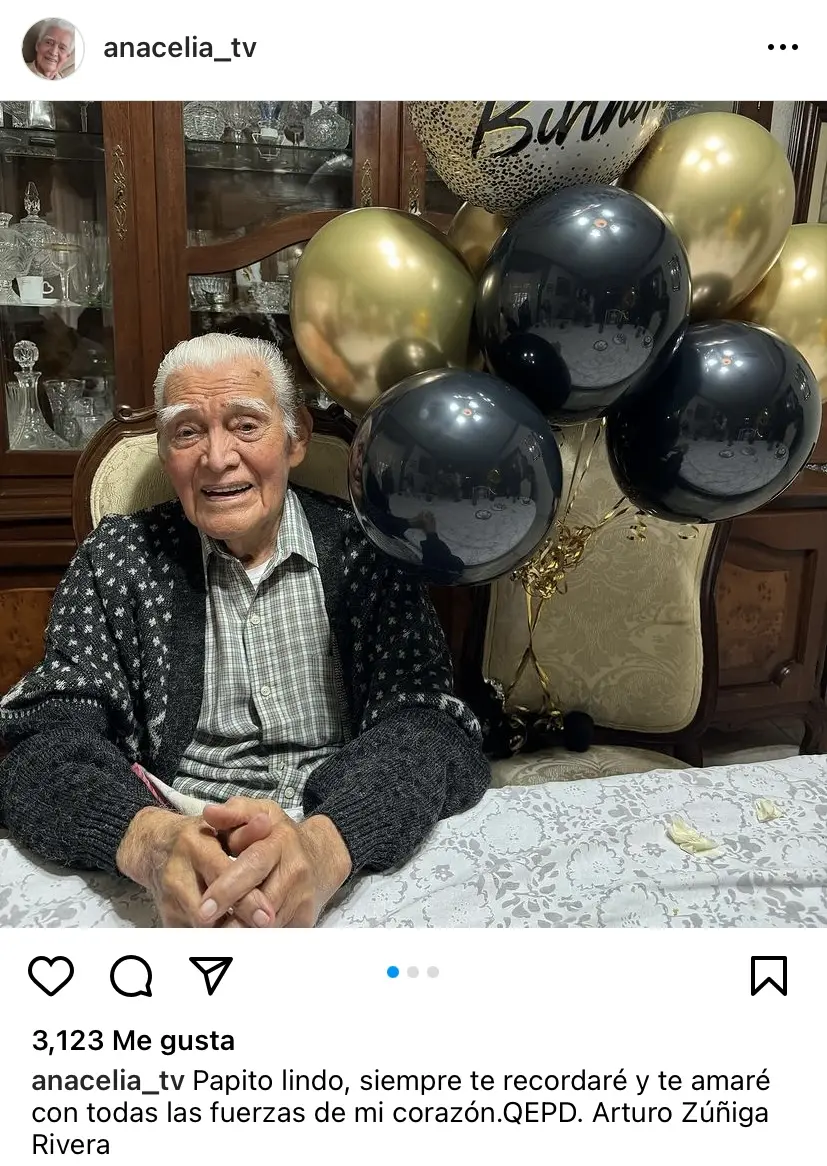Like this post with the heart icon
Image resolution: width=827 pixels, height=1166 pixels.
[51, 975]
